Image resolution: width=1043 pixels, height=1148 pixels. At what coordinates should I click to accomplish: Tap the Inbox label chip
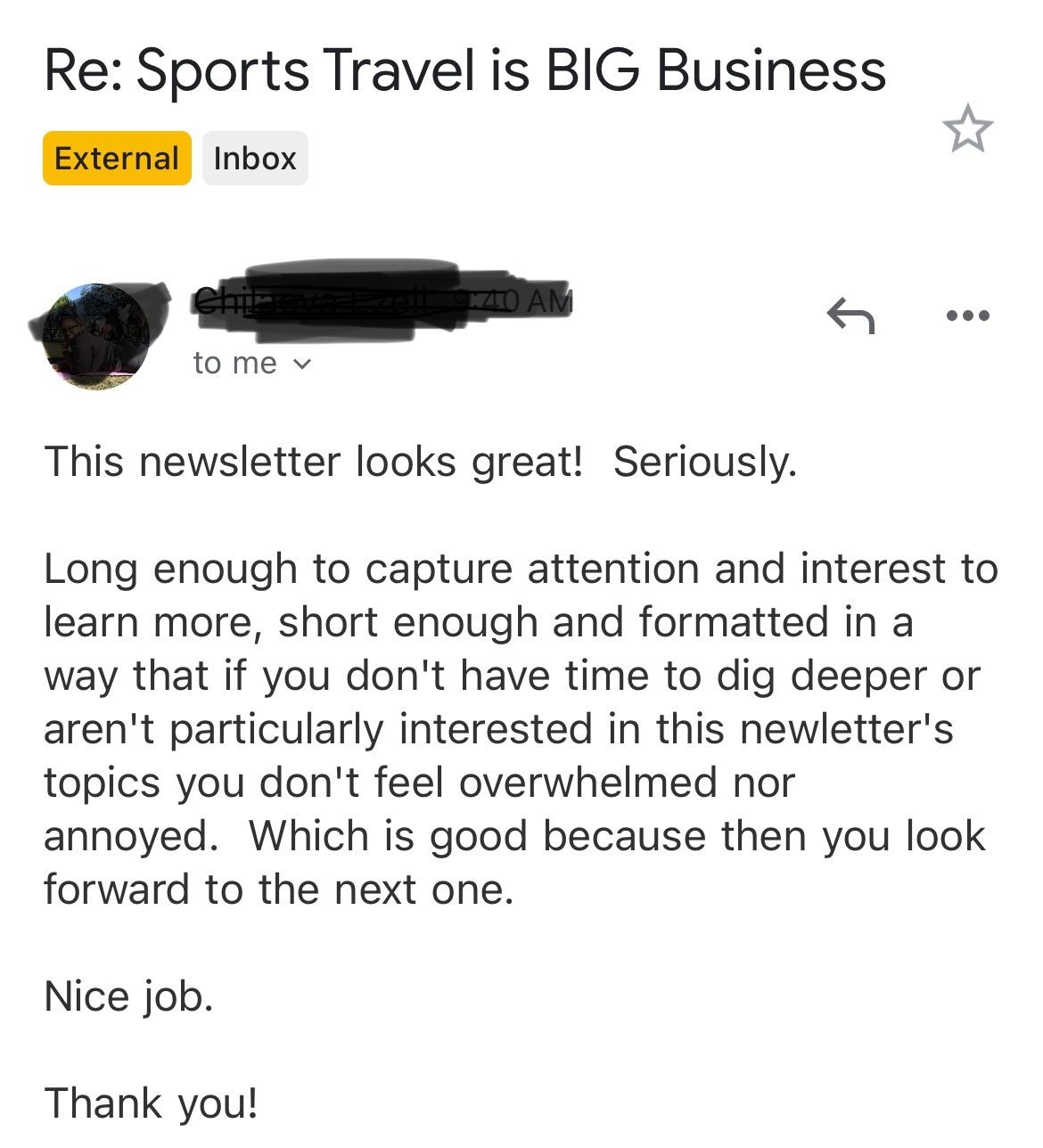(255, 159)
